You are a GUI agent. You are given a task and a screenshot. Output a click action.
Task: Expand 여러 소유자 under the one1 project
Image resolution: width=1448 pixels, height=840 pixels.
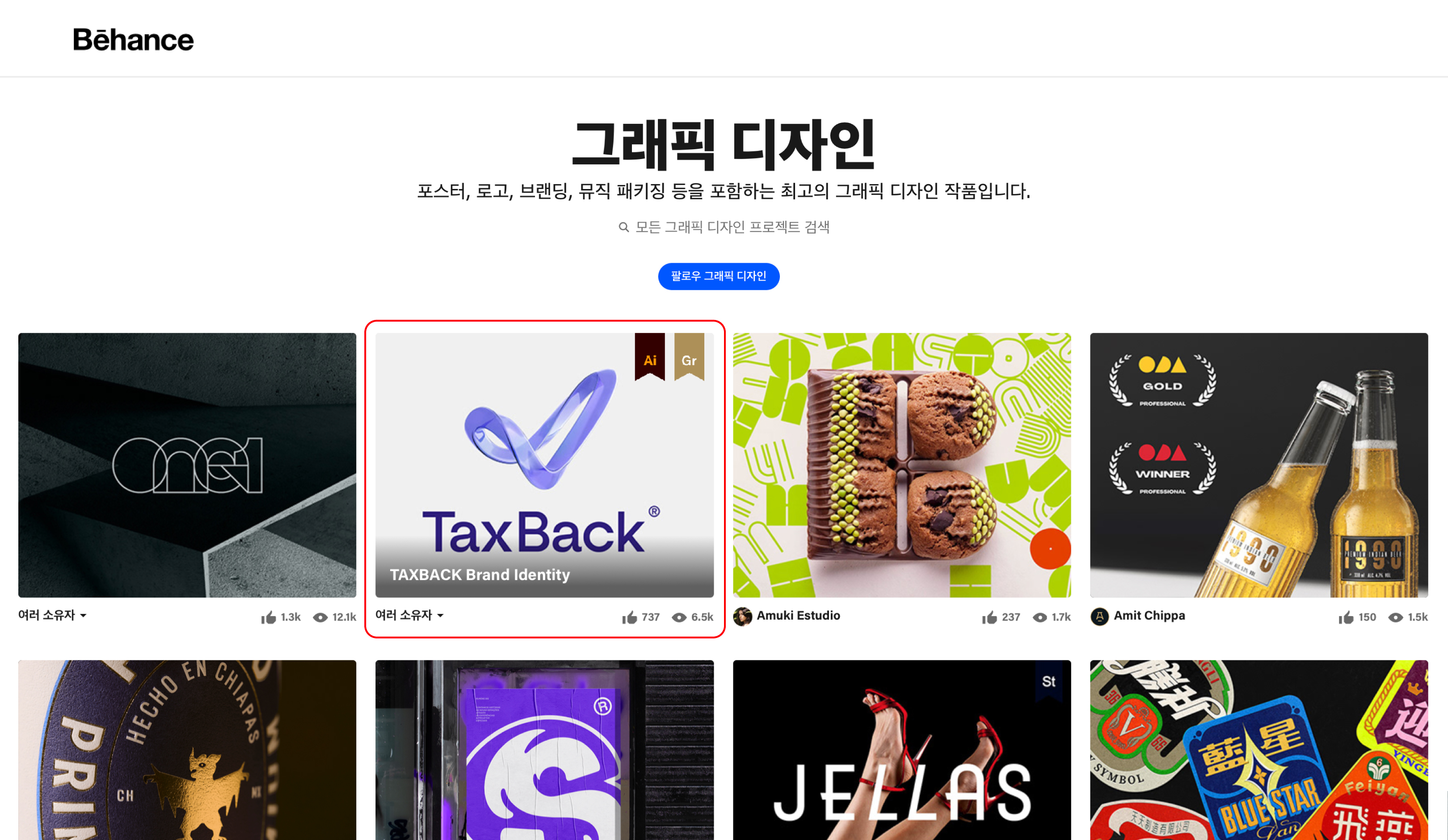(53, 615)
